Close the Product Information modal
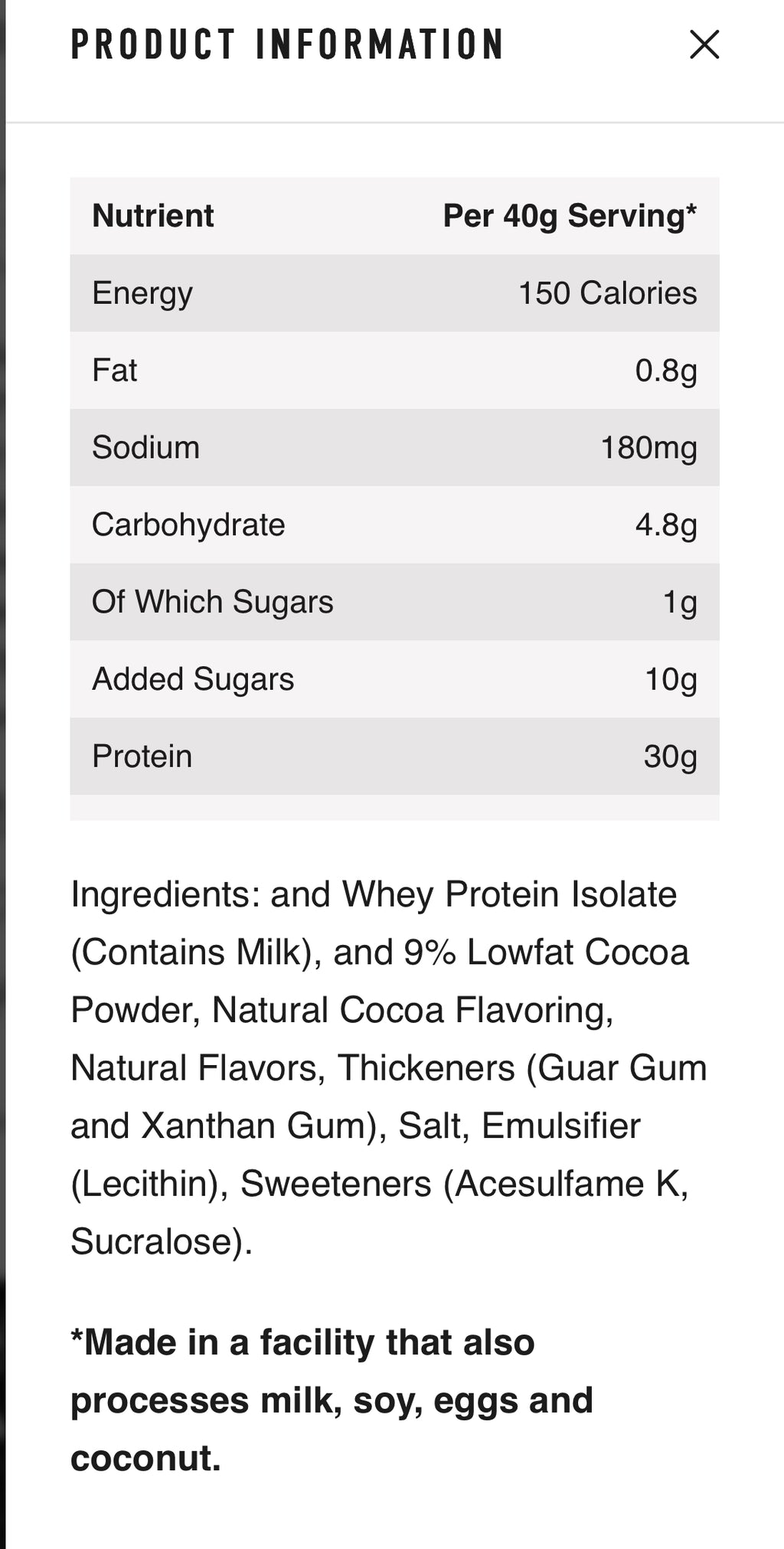The height and width of the screenshot is (1549, 784). [x=704, y=46]
